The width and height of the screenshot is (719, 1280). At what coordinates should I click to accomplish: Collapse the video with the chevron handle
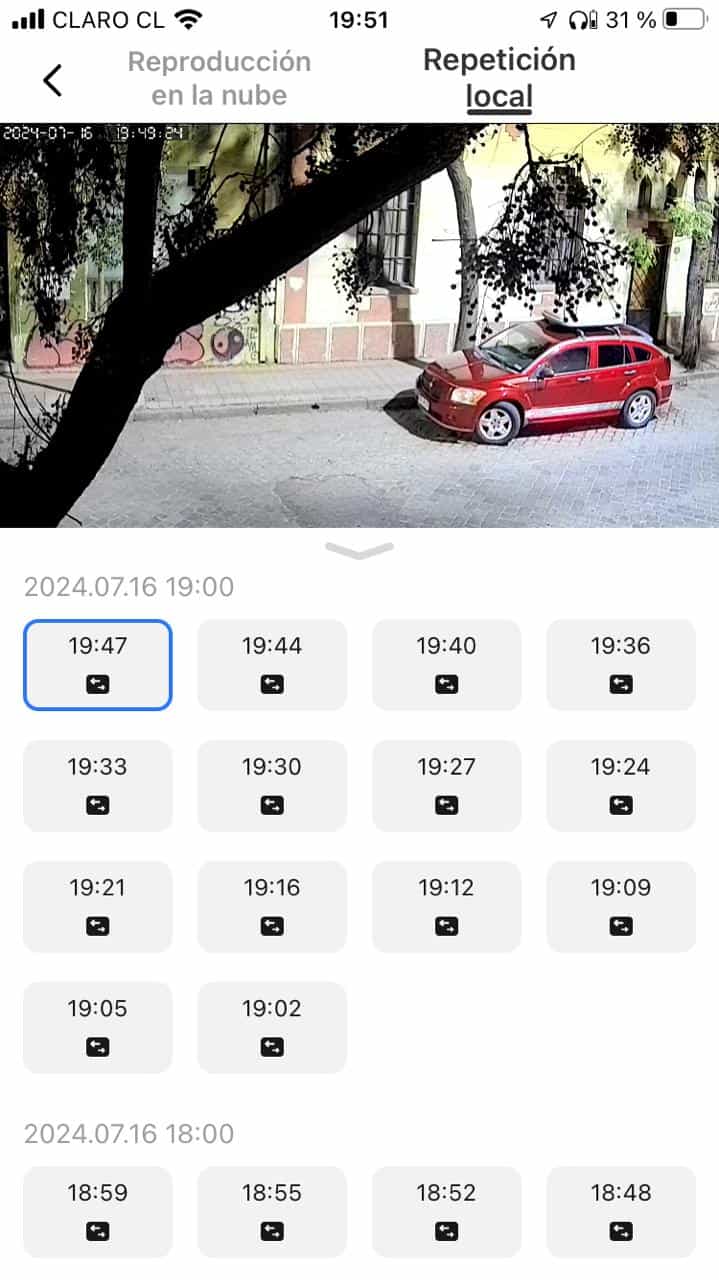click(359, 550)
